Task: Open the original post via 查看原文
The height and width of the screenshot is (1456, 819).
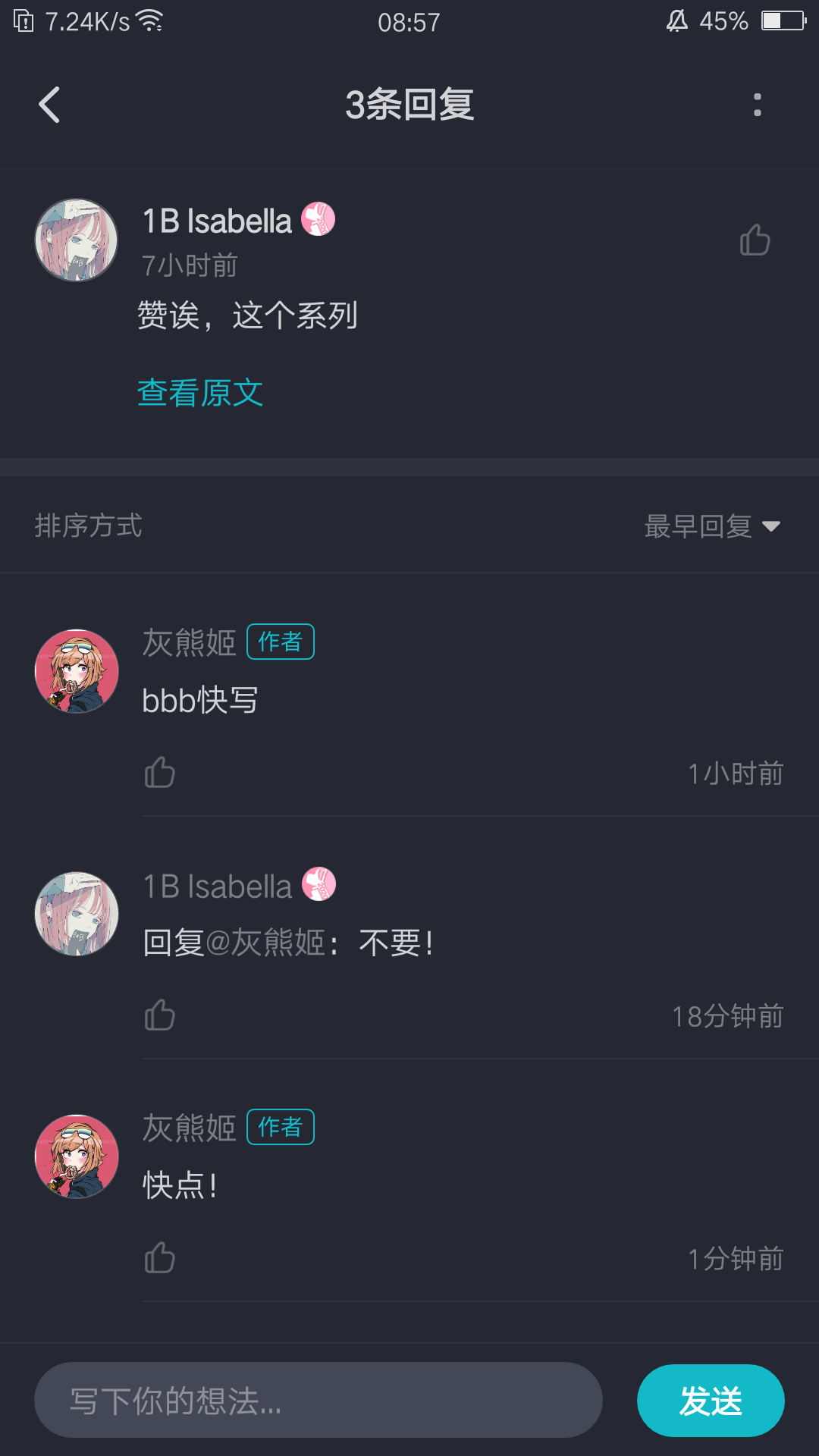Action: click(200, 394)
